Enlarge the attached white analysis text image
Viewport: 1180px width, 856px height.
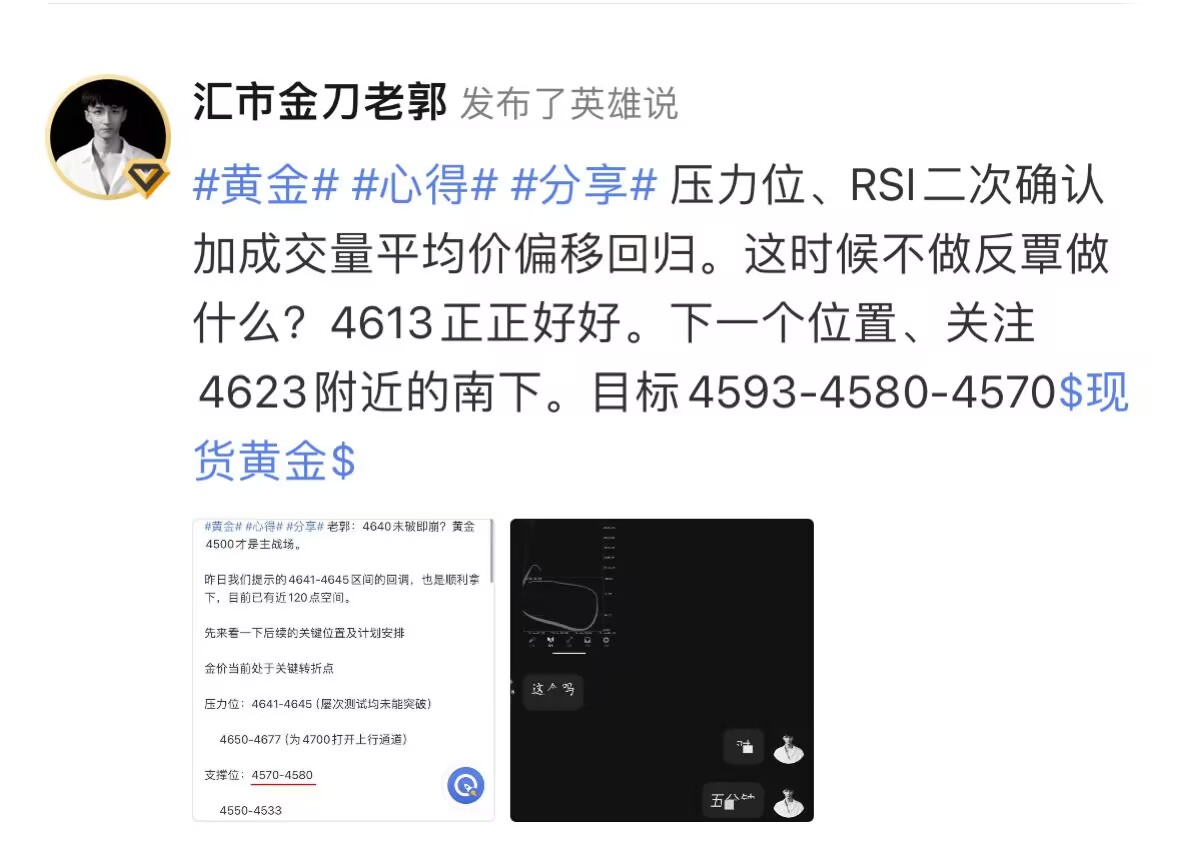tap(343, 669)
